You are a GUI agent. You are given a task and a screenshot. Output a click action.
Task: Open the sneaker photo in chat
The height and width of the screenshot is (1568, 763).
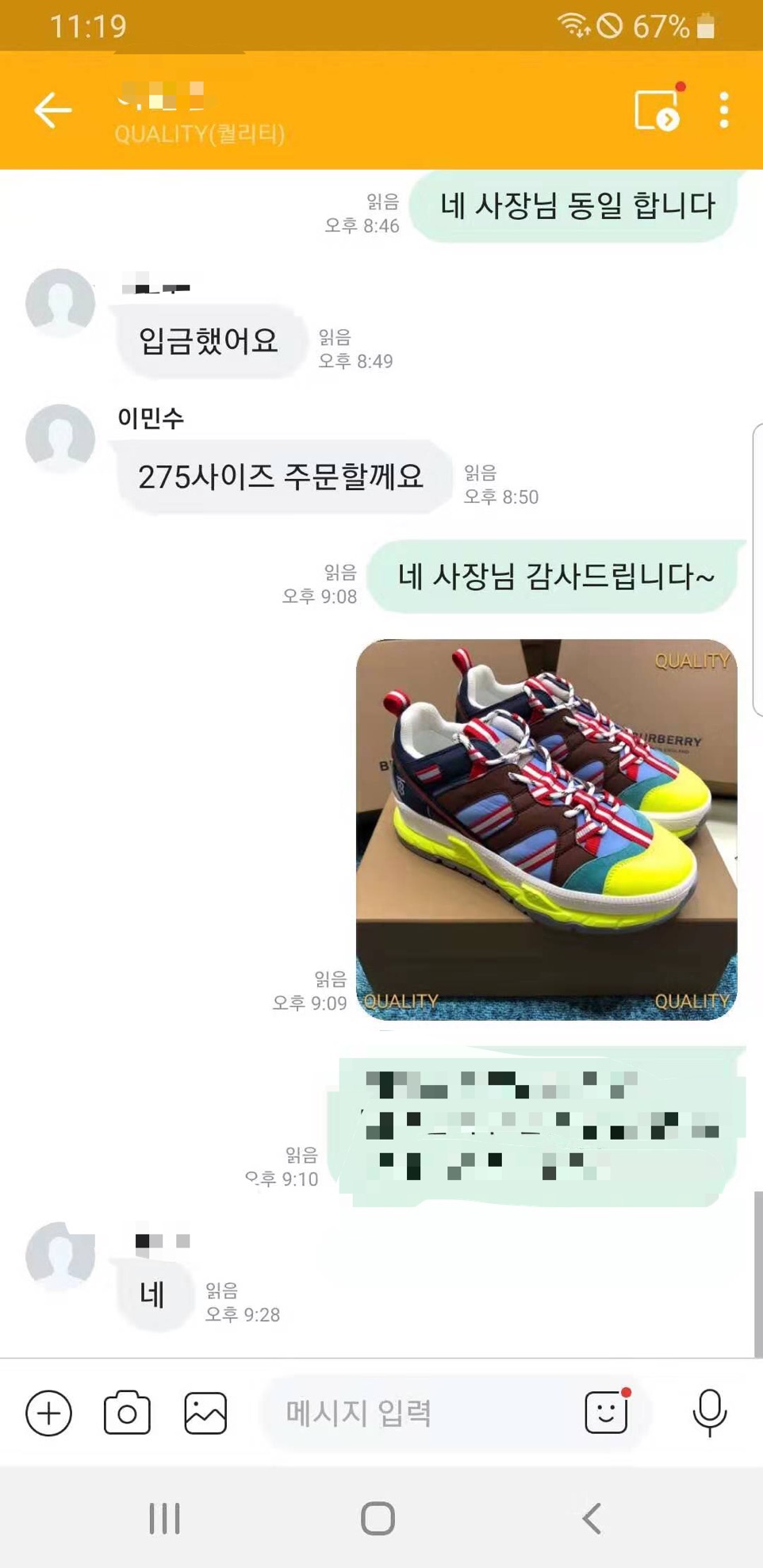tap(546, 829)
